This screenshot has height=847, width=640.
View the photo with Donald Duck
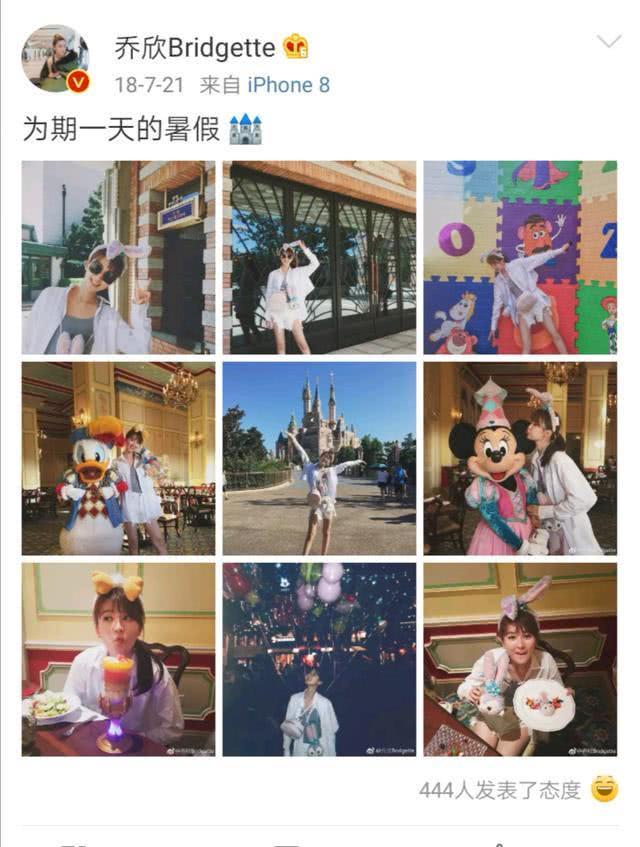118,458
